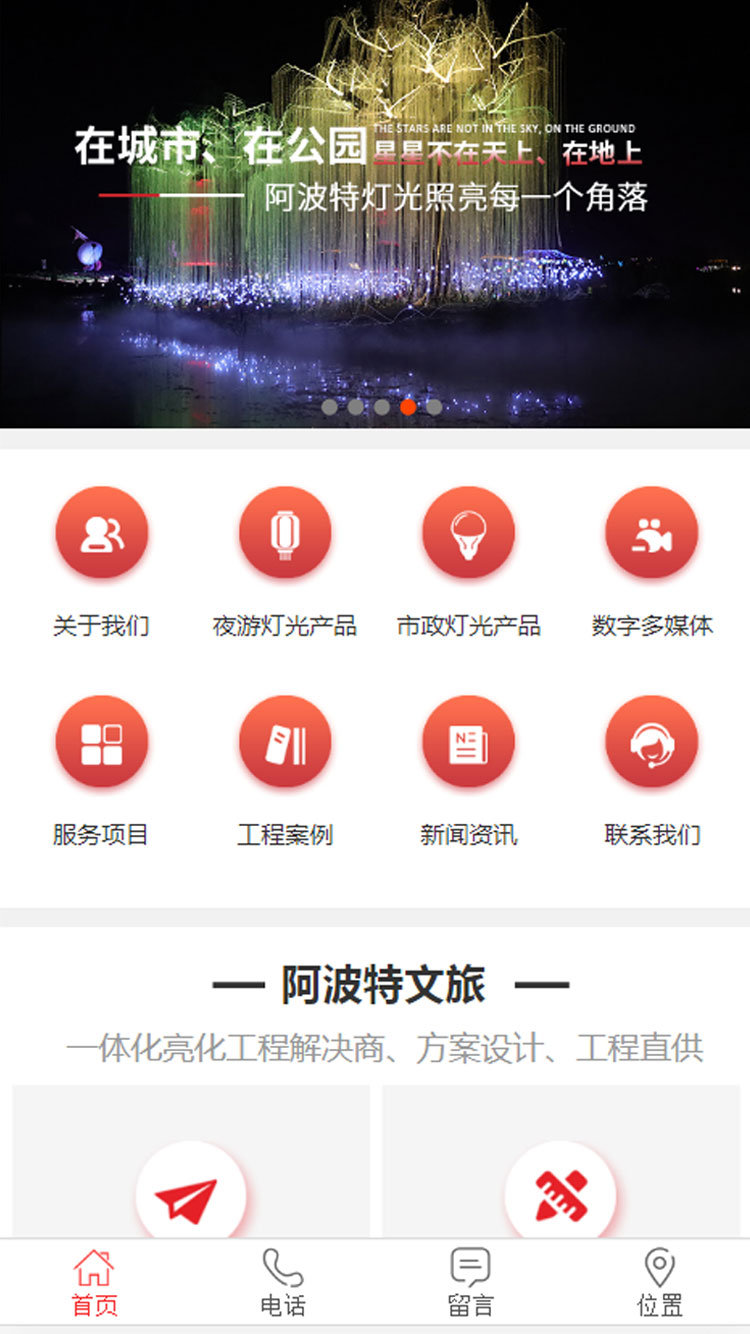Screen dimensions: 750x1334
Task: Open 数字多媒体 category
Action: [652, 560]
